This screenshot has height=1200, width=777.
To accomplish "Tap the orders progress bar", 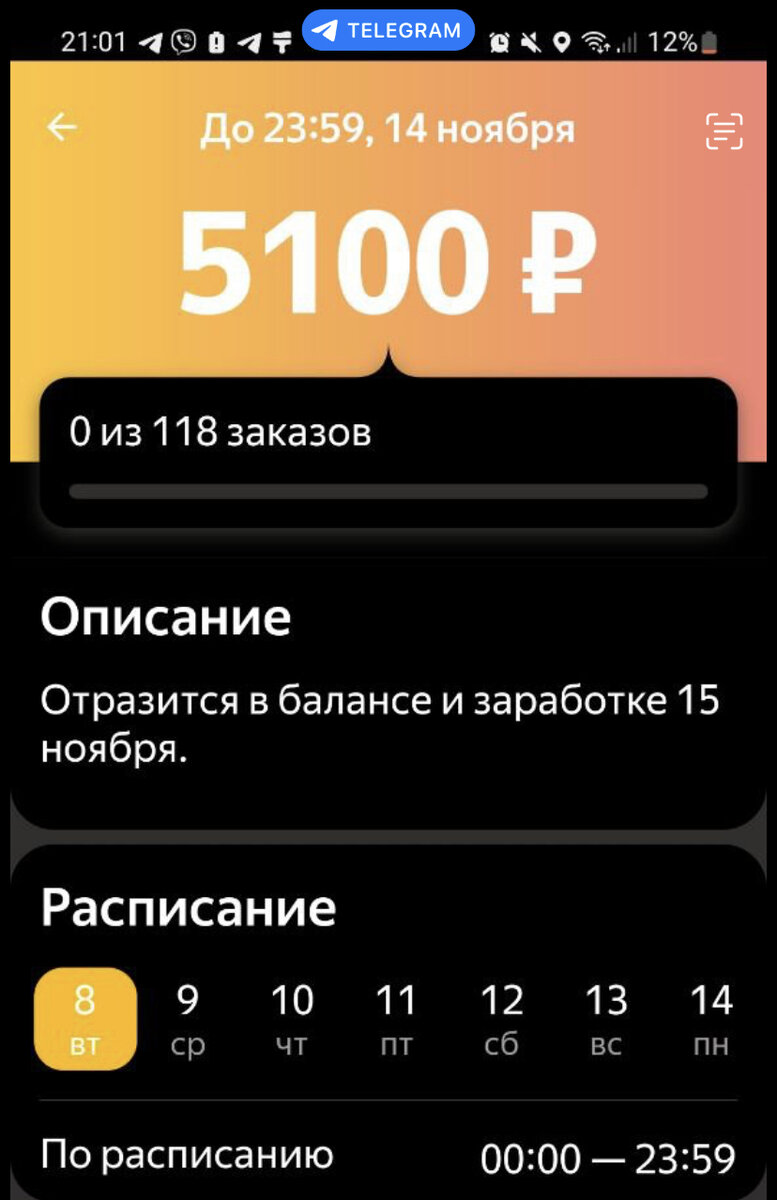I will (x=388, y=490).
